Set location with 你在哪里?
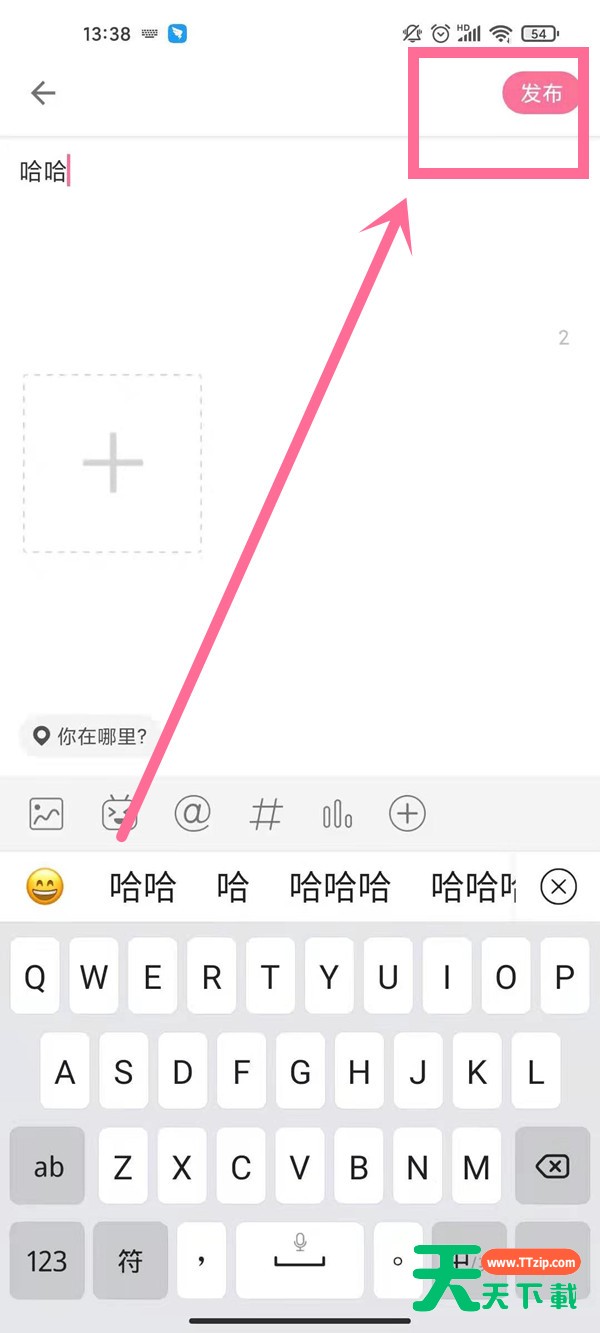Viewport: 600px width, 1333px height. click(x=89, y=737)
